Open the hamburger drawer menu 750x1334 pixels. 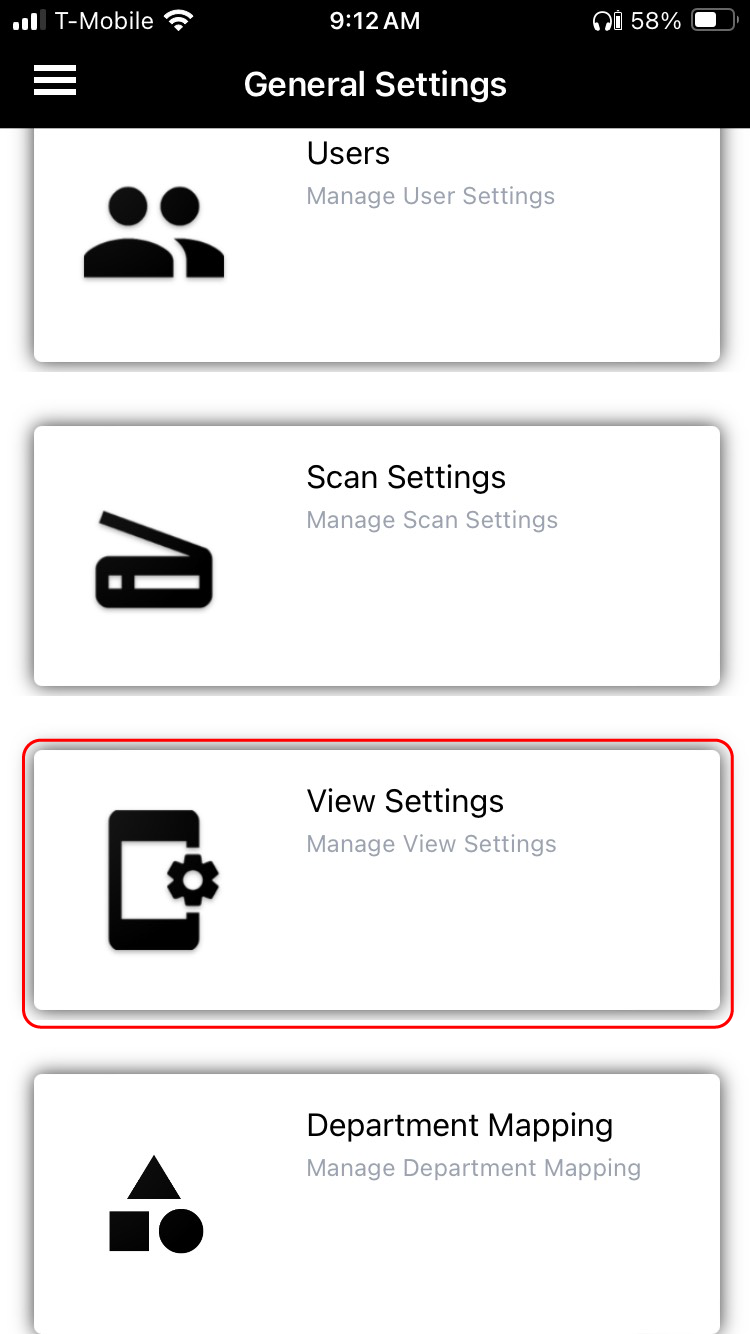pyautogui.click(x=55, y=82)
